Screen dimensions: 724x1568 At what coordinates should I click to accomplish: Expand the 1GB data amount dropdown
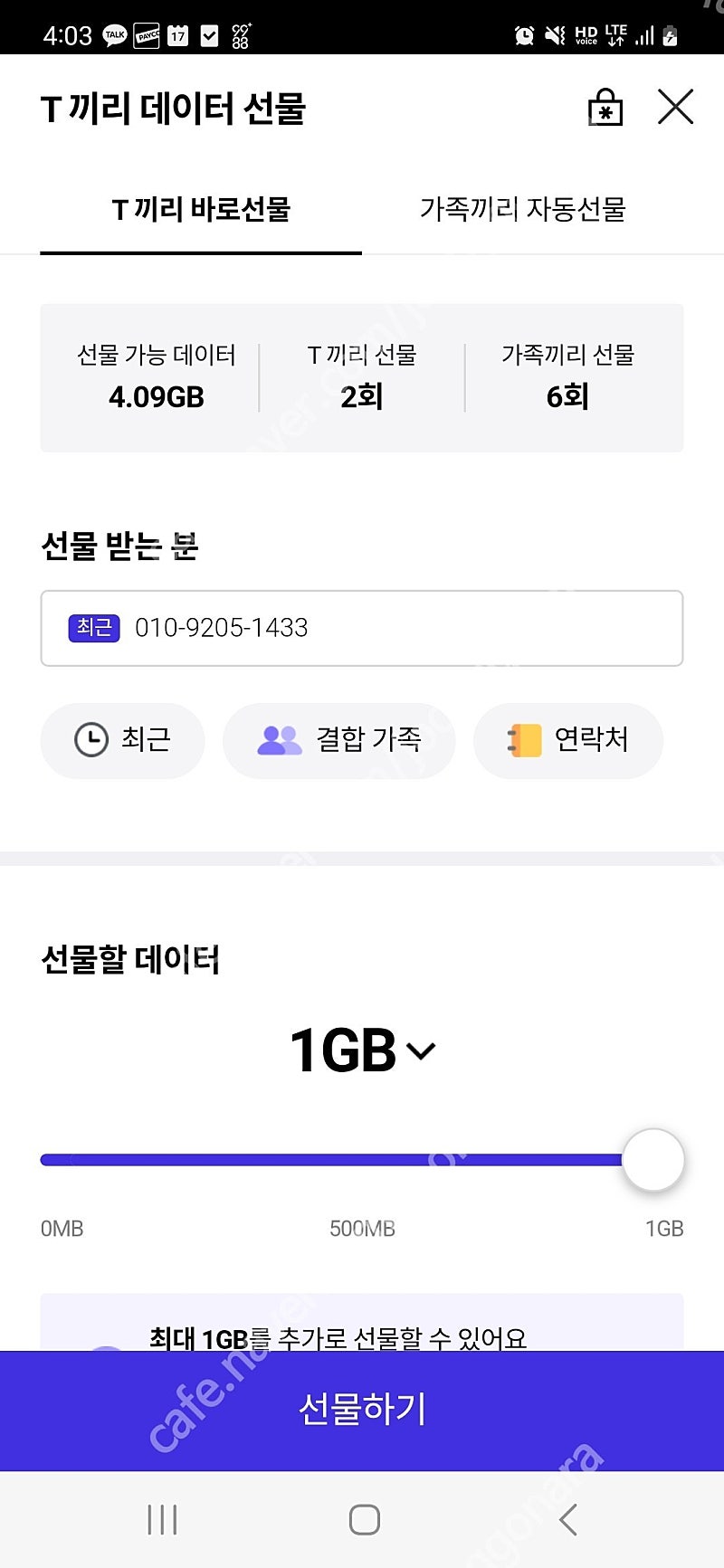pos(362,1050)
